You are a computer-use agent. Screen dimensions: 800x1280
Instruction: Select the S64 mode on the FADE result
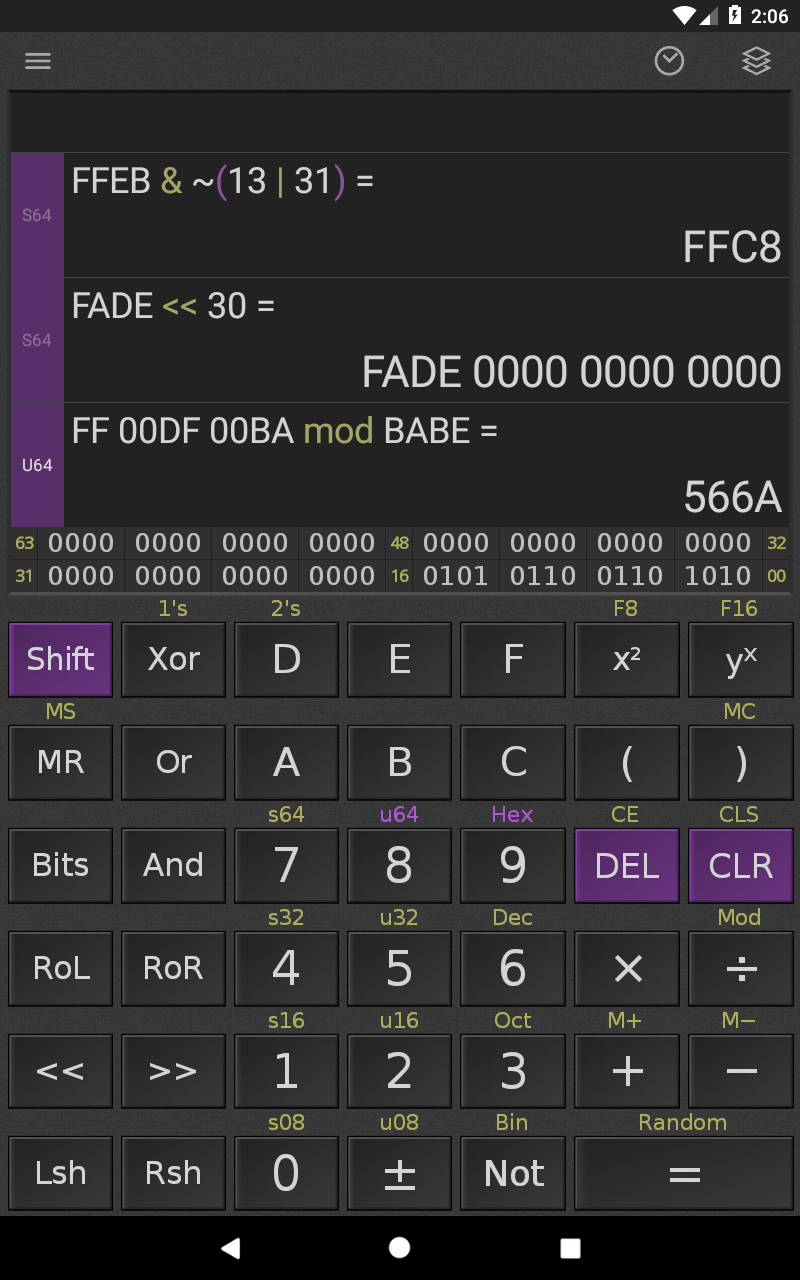37,340
